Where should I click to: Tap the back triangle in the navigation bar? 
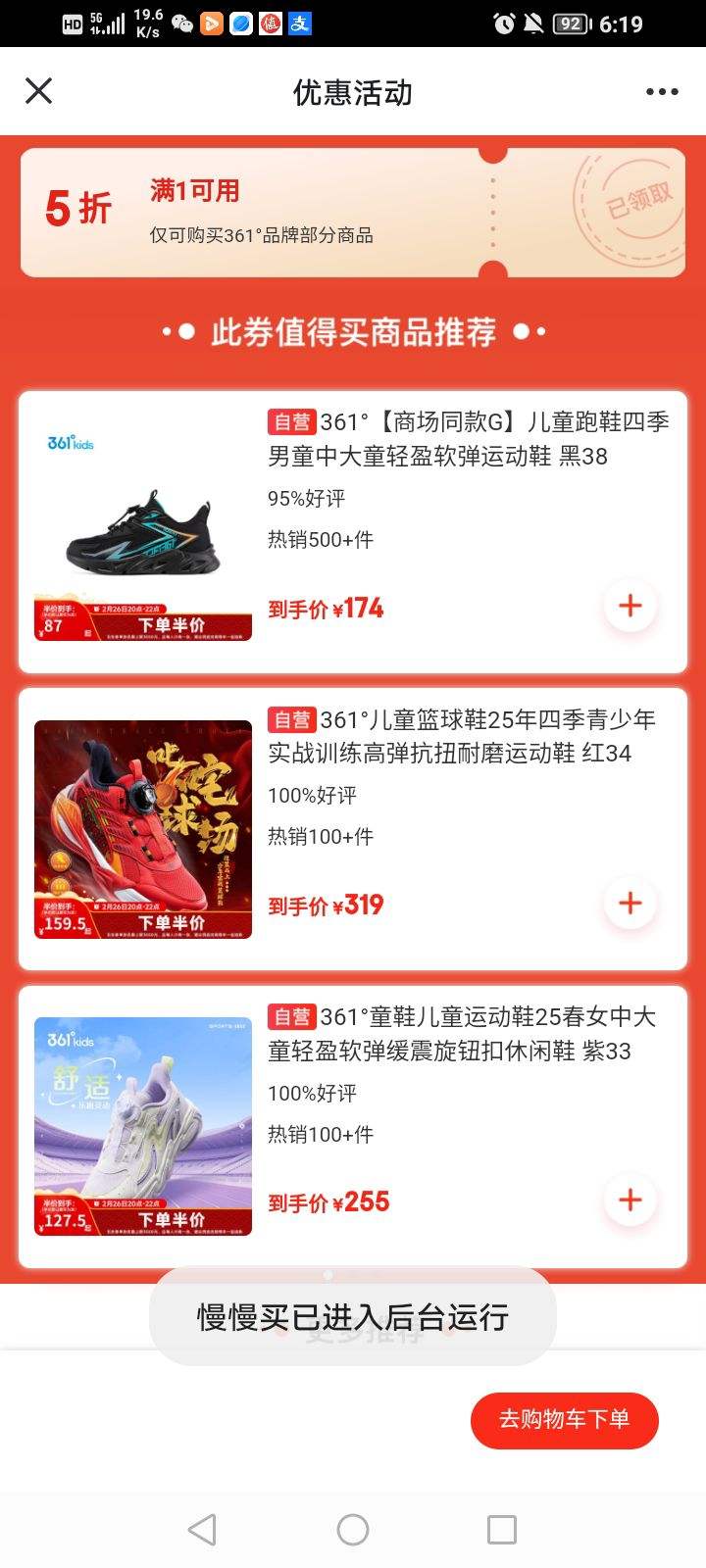click(203, 1528)
